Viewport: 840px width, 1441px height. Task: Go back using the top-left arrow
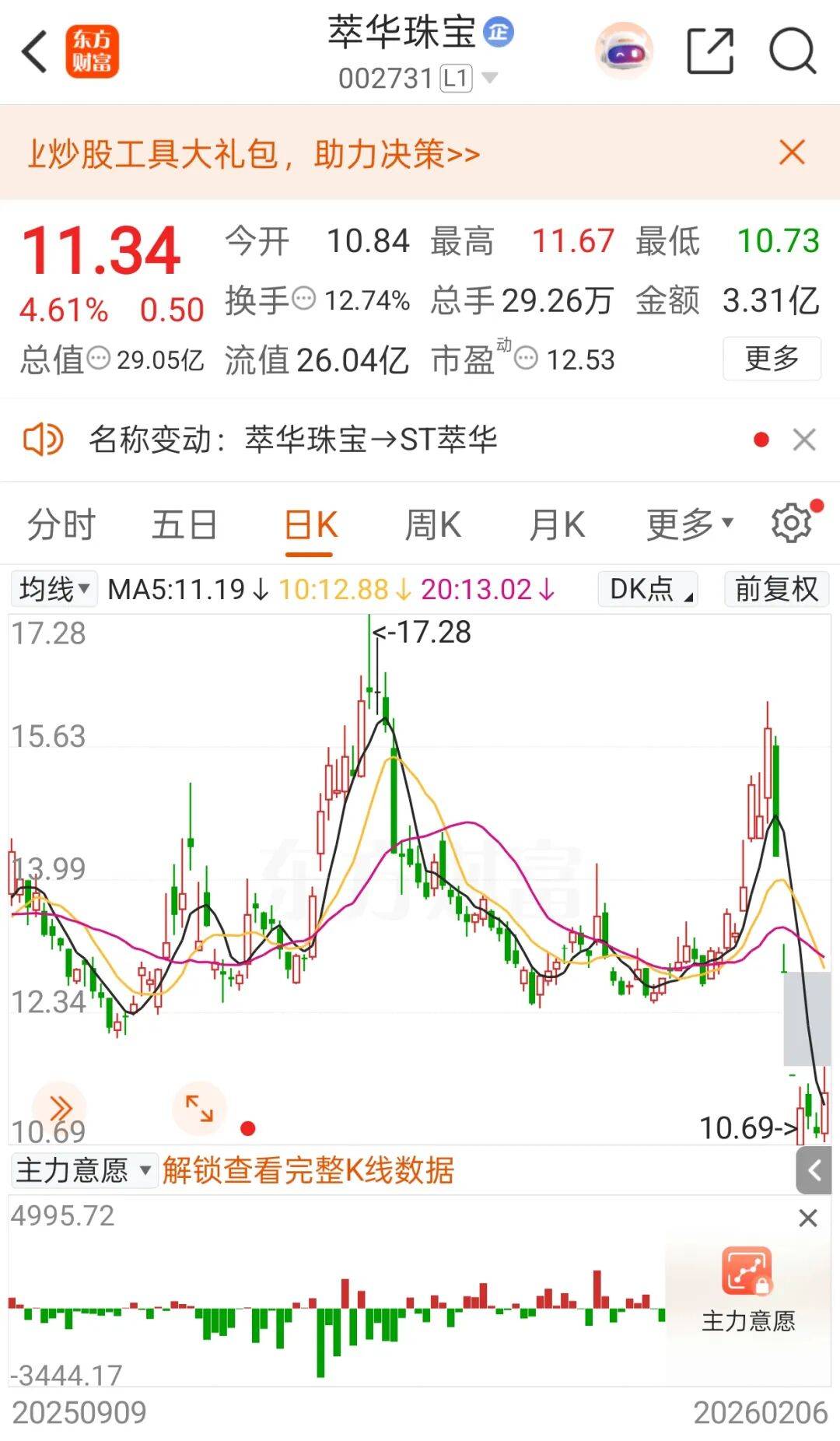pos(35,52)
